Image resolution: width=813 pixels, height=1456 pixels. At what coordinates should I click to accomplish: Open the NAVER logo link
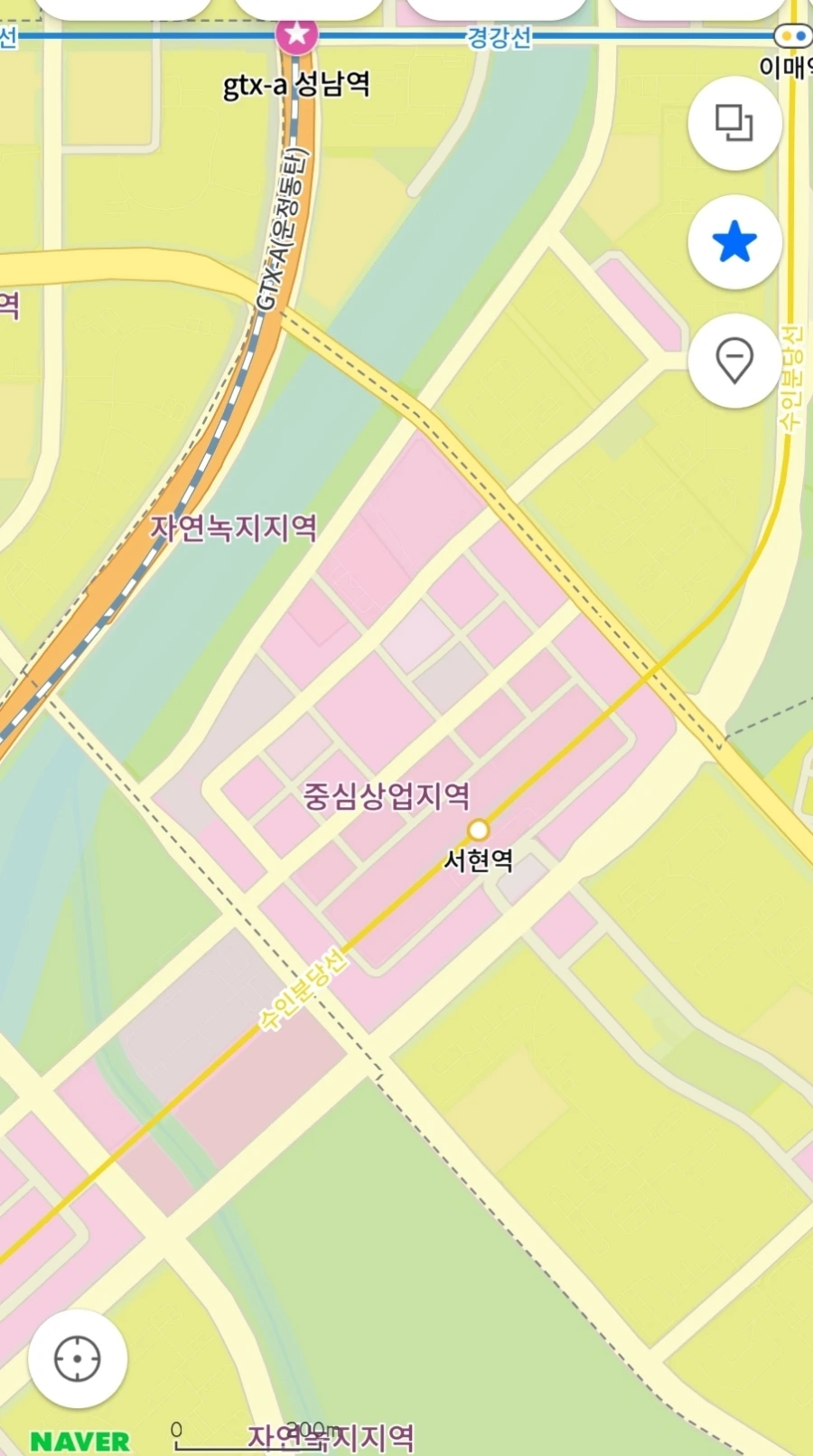79,1441
